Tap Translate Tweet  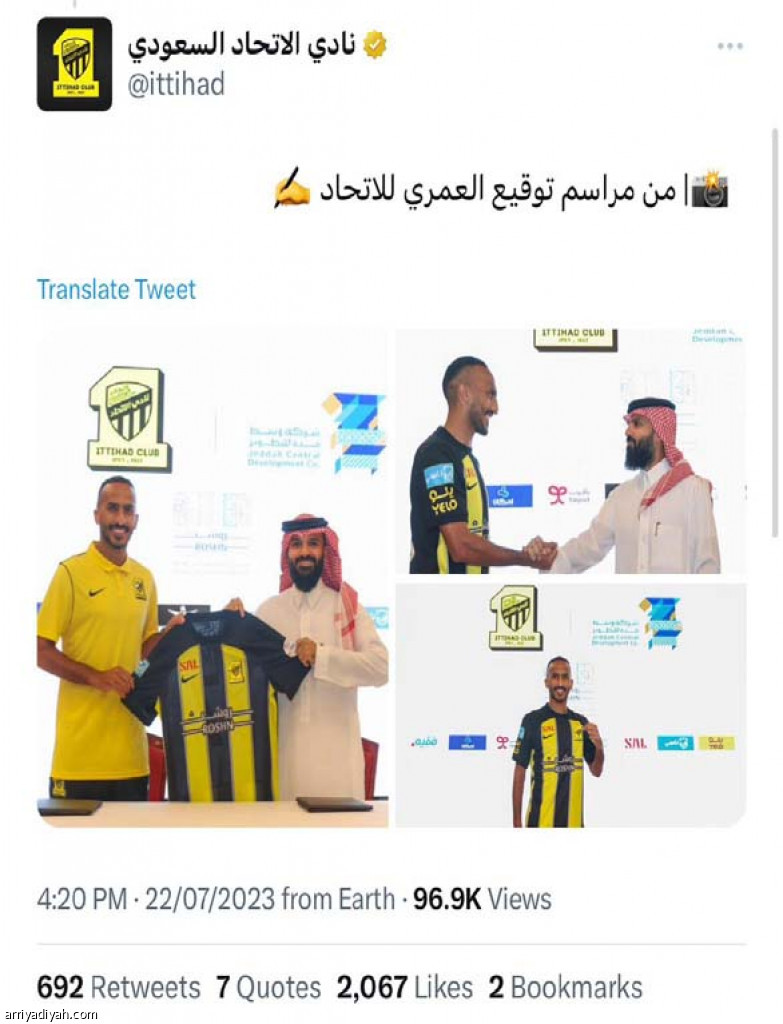click(116, 290)
